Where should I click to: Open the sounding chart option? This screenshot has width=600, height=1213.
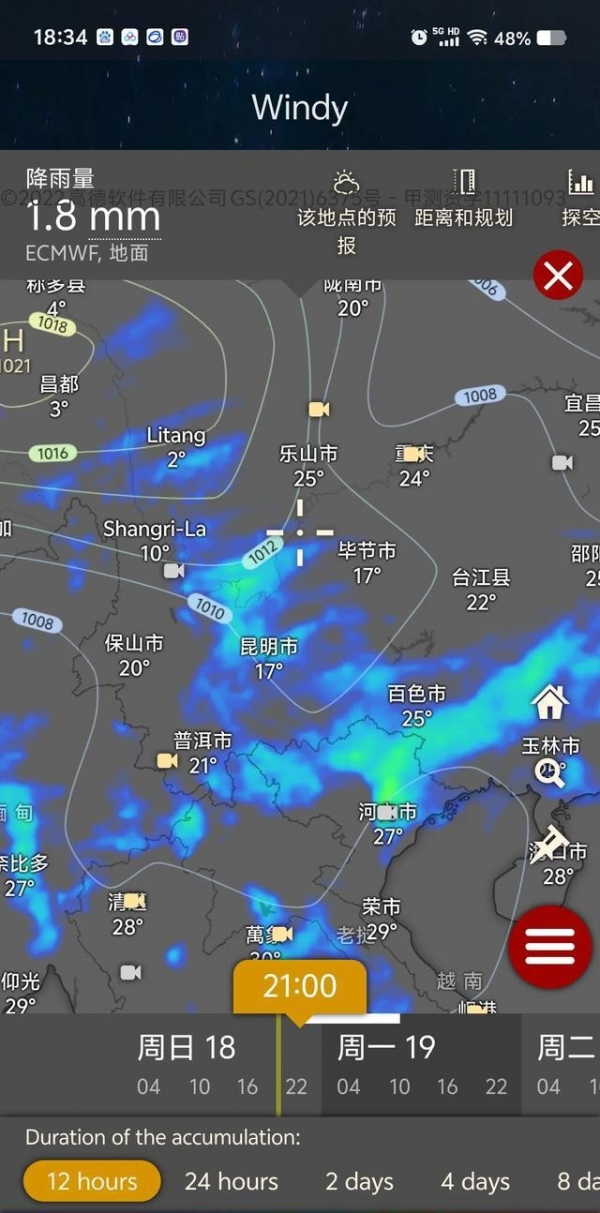[x=580, y=199]
